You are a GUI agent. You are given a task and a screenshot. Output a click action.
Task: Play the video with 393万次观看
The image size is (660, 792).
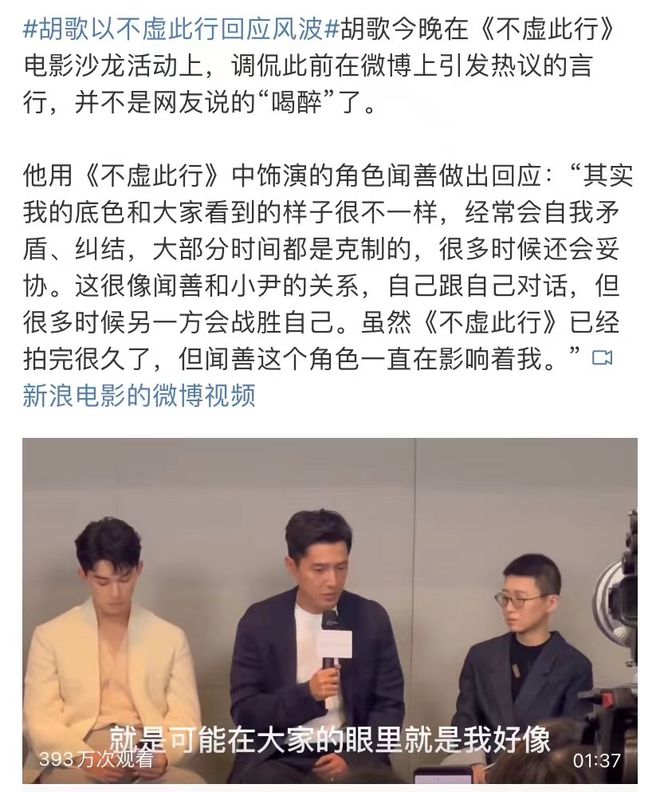point(330,610)
